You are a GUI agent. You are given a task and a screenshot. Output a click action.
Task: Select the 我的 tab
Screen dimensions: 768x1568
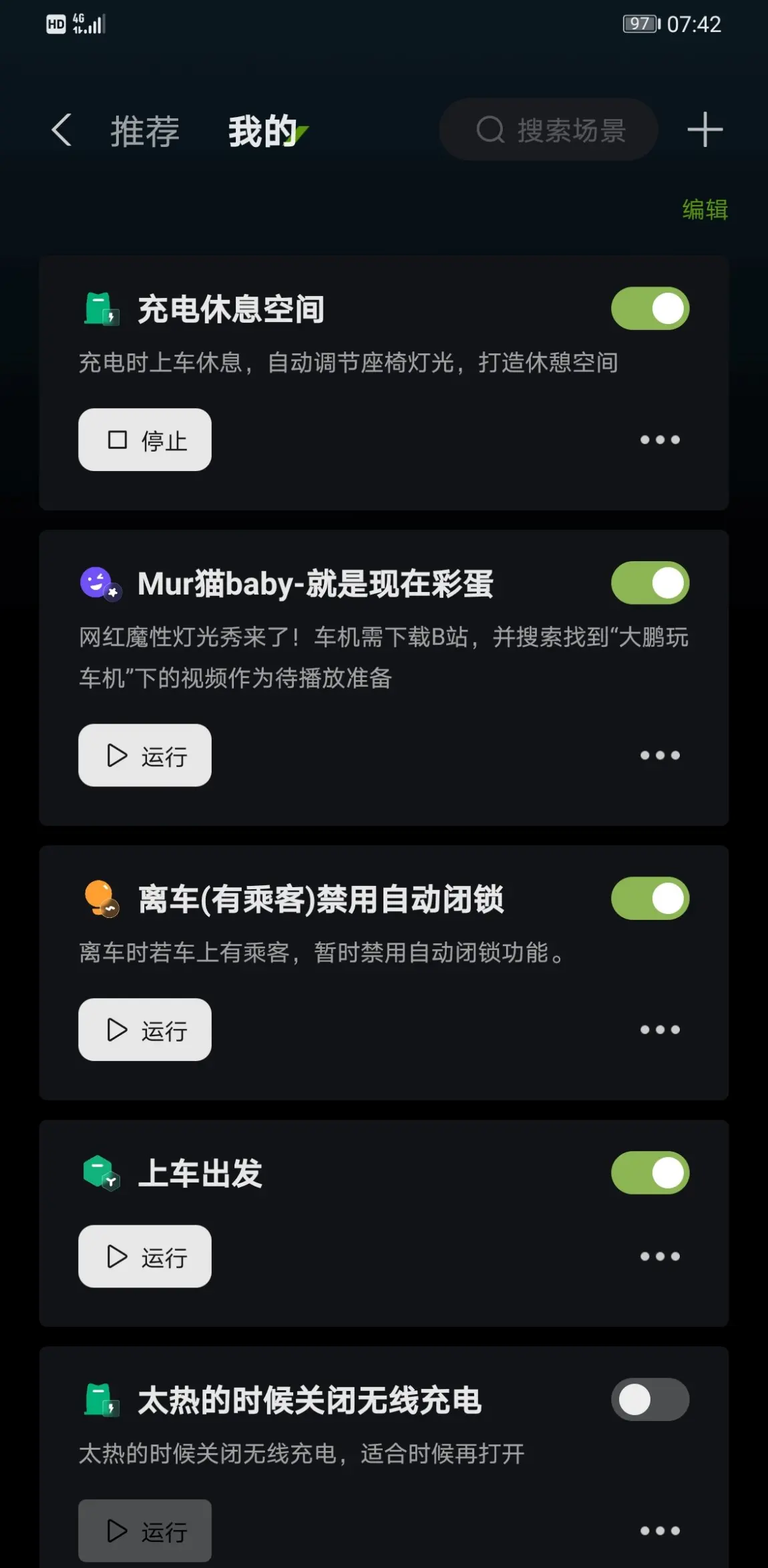pos(263,131)
